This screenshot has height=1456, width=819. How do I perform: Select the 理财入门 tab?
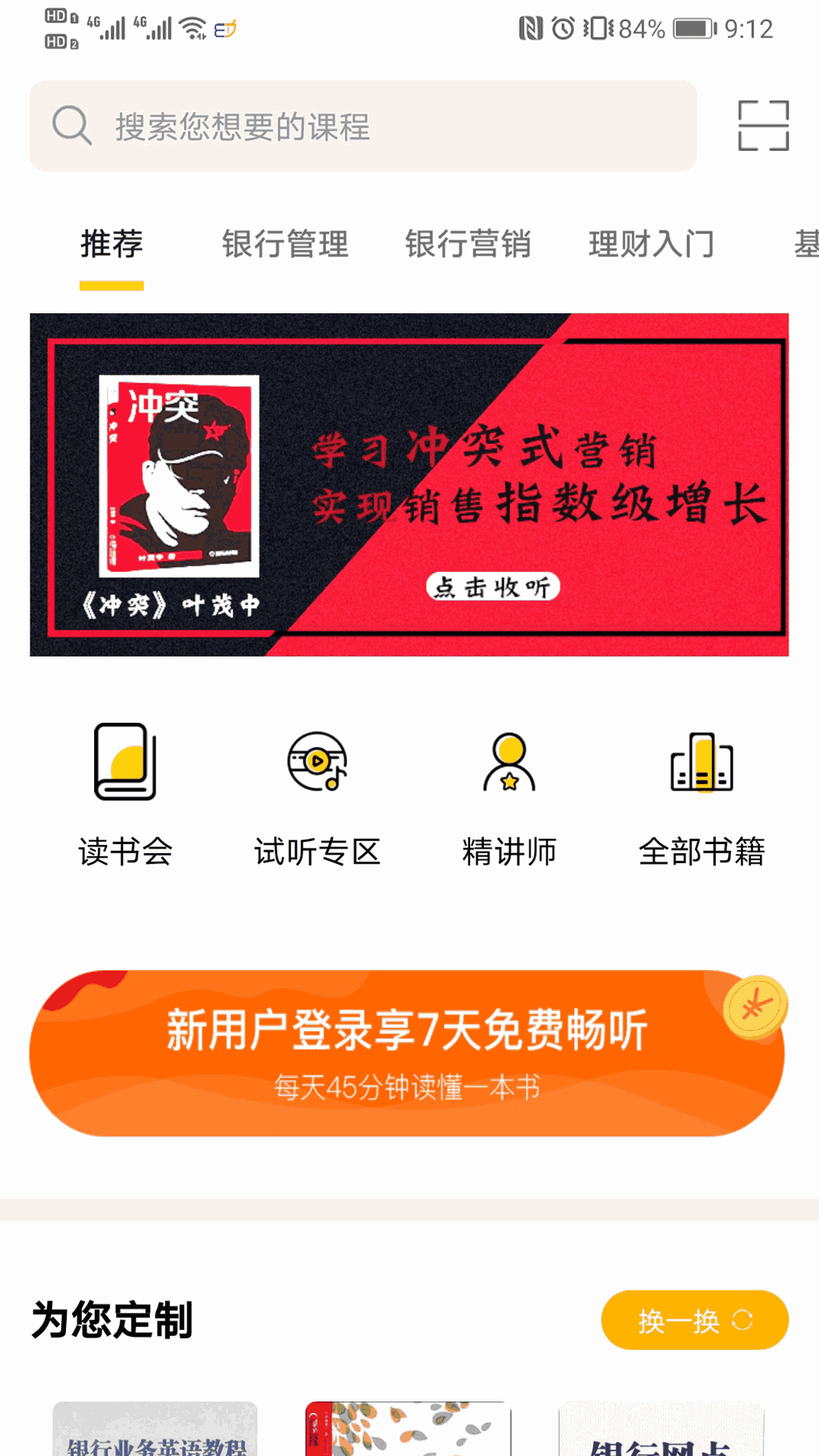[x=651, y=244]
